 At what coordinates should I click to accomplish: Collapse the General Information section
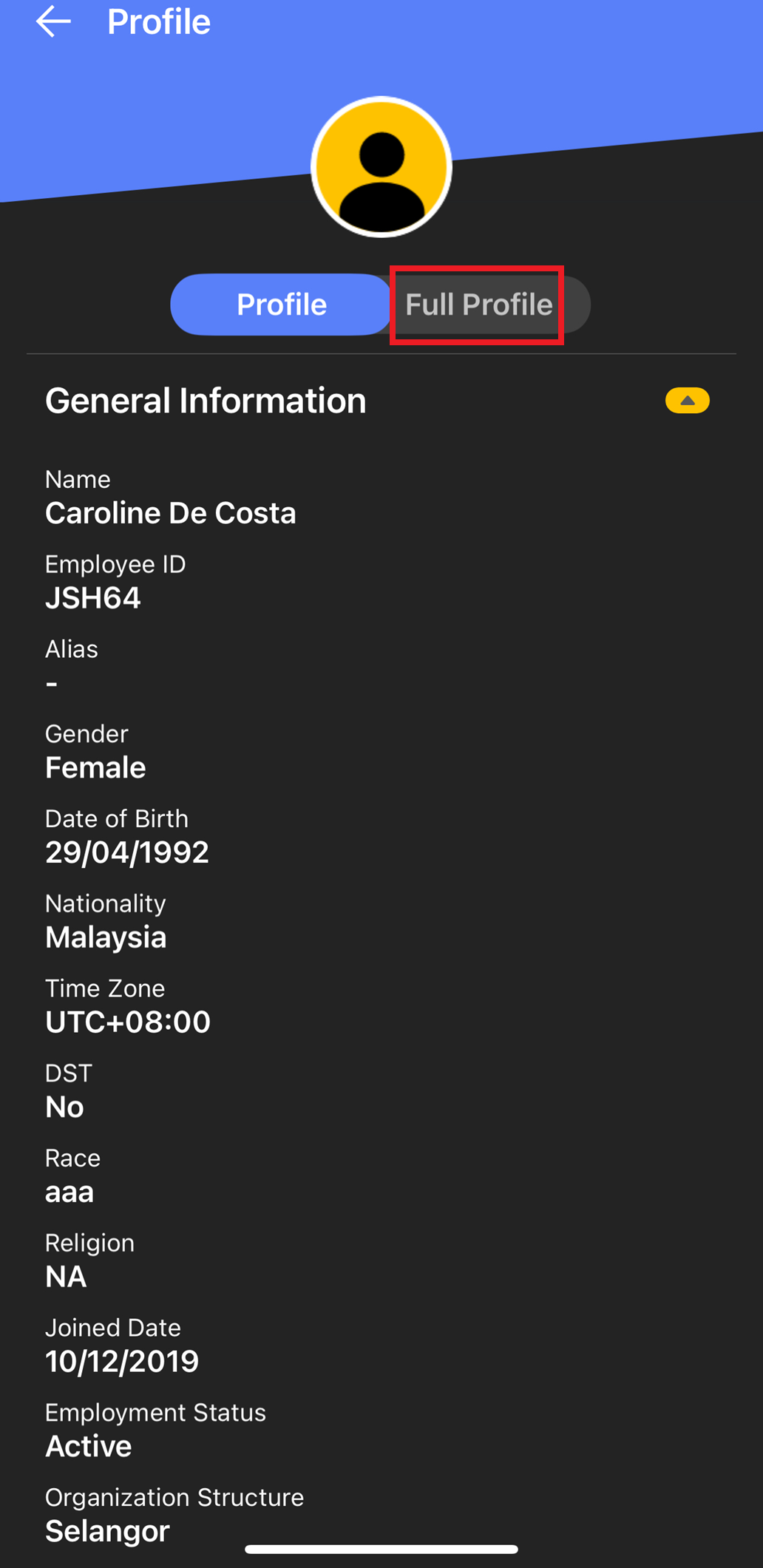tap(687, 401)
